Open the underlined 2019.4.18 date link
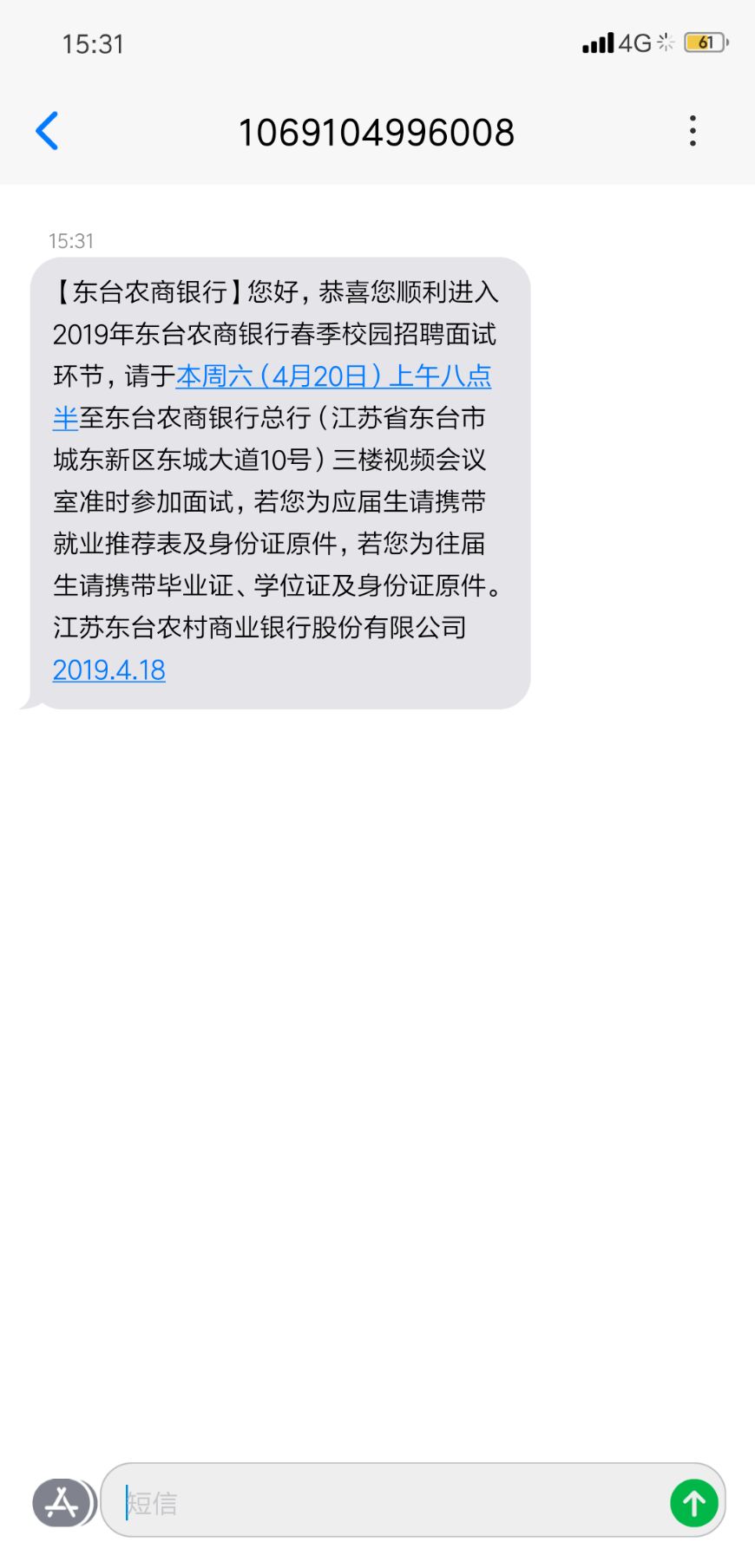Viewport: 755px width, 1568px height. click(x=109, y=670)
